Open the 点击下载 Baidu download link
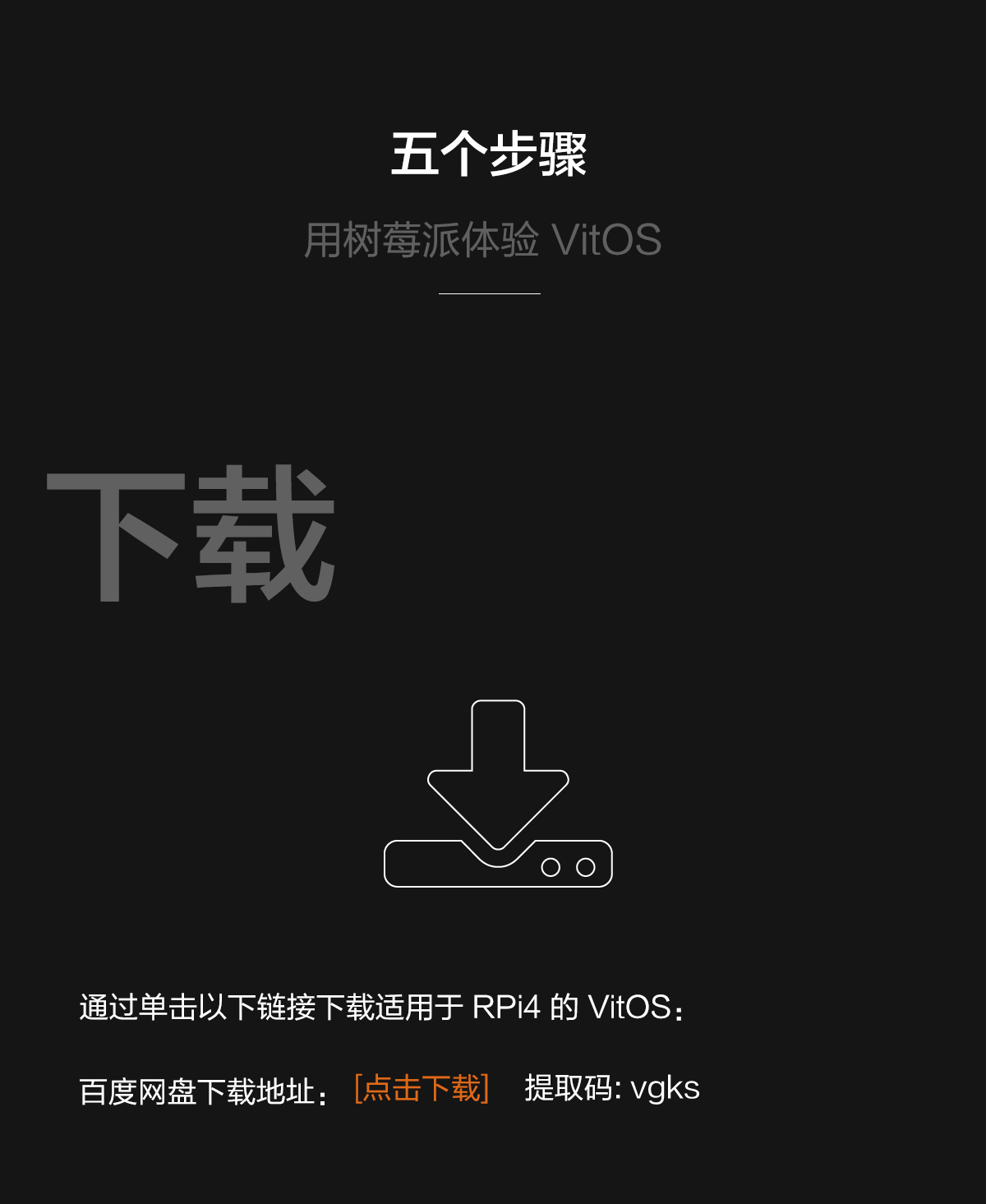Viewport: 986px width, 1204px height. tap(422, 1088)
